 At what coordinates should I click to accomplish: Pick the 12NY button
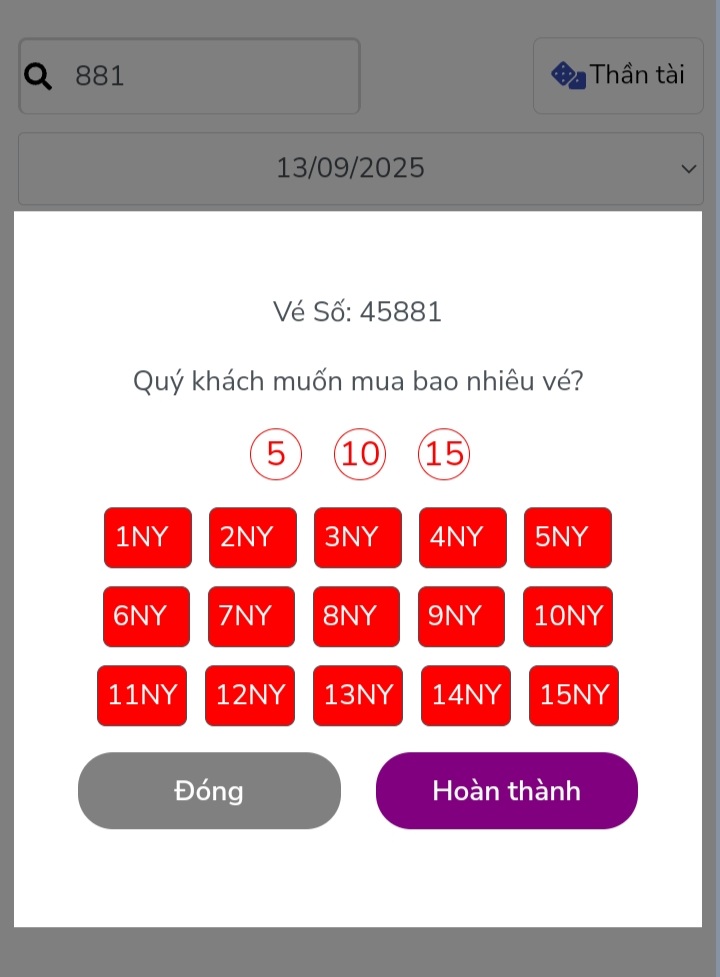click(x=250, y=695)
